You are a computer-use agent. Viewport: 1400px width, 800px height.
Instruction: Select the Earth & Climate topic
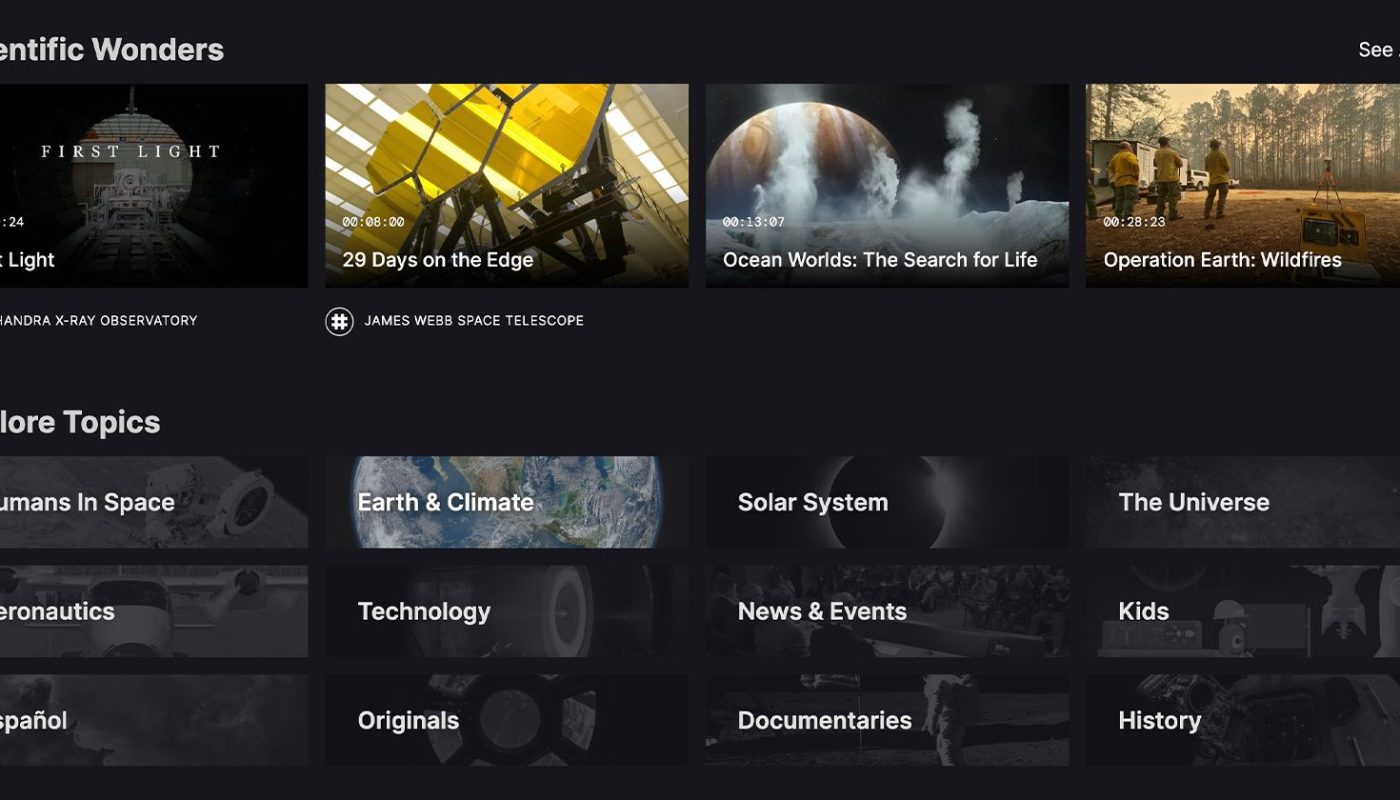506,502
